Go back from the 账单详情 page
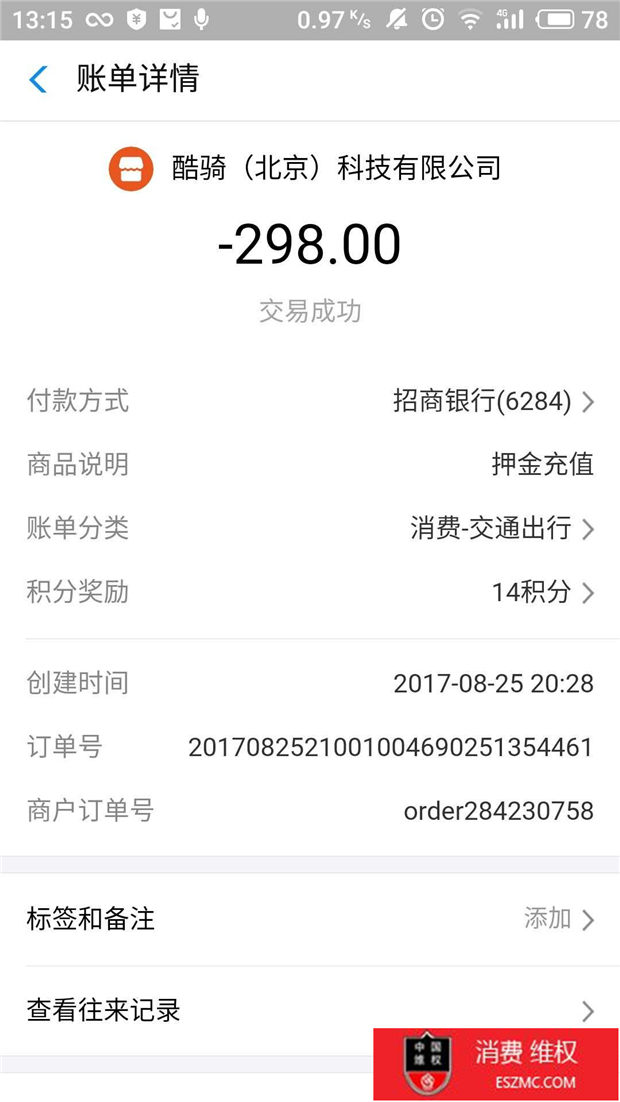 [x=38, y=79]
